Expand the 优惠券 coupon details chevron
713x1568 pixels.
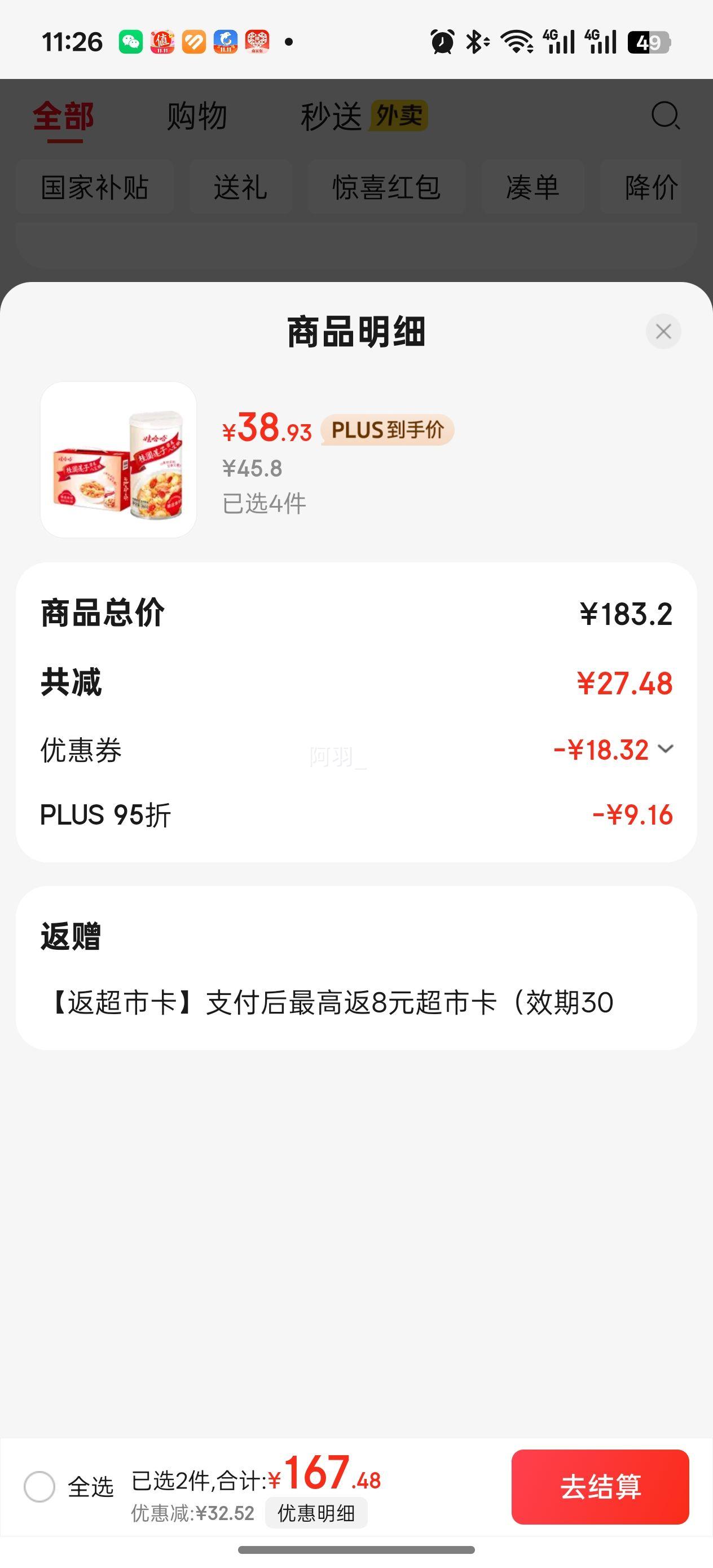[666, 749]
